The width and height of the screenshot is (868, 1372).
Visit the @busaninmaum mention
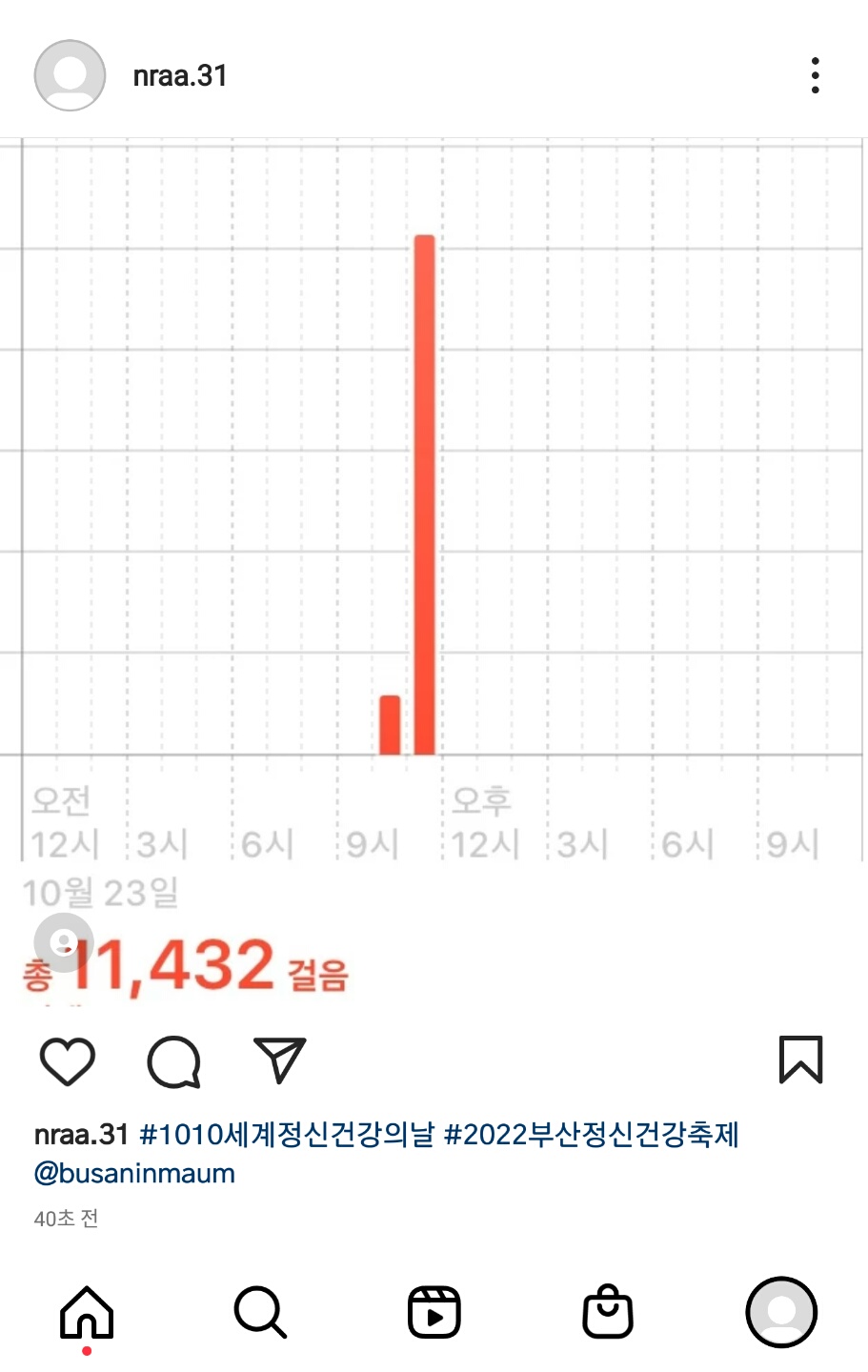click(x=134, y=1173)
